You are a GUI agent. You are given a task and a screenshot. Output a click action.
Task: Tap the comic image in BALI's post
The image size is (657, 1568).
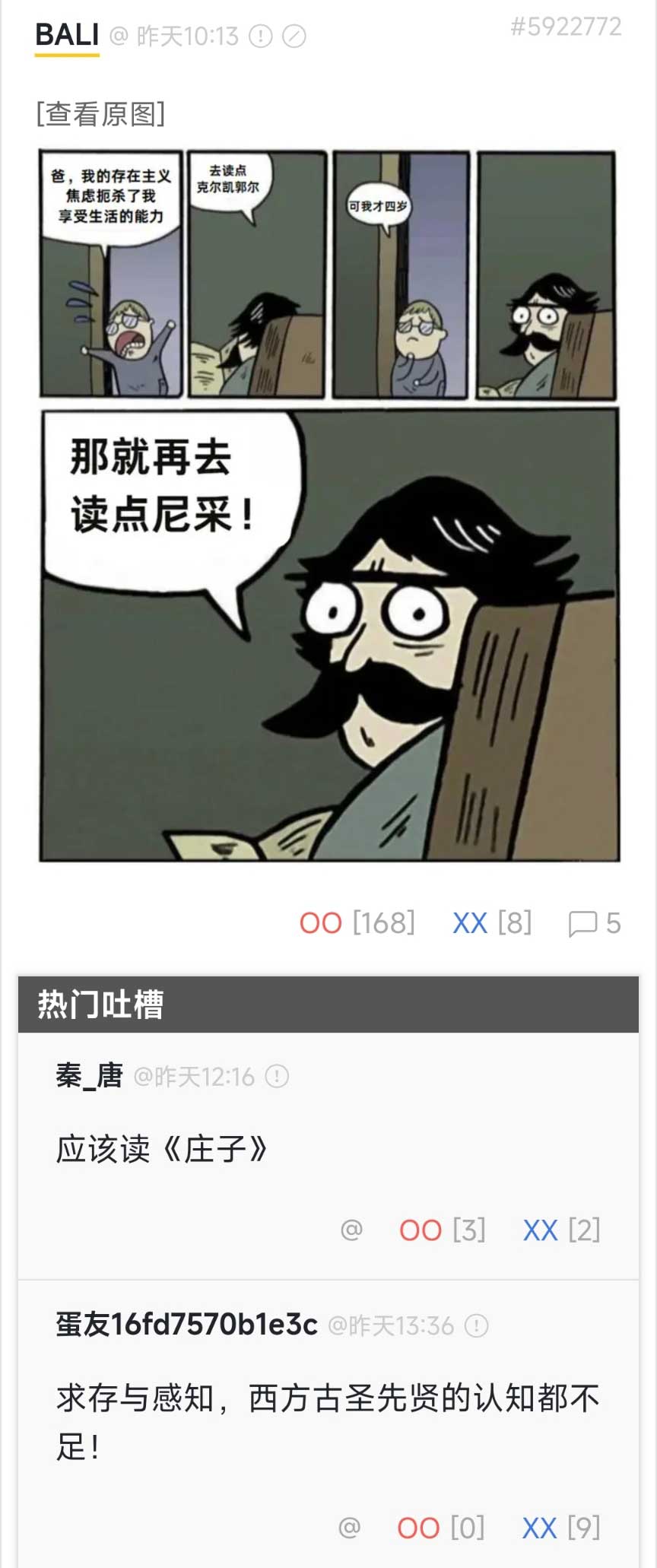point(328,506)
